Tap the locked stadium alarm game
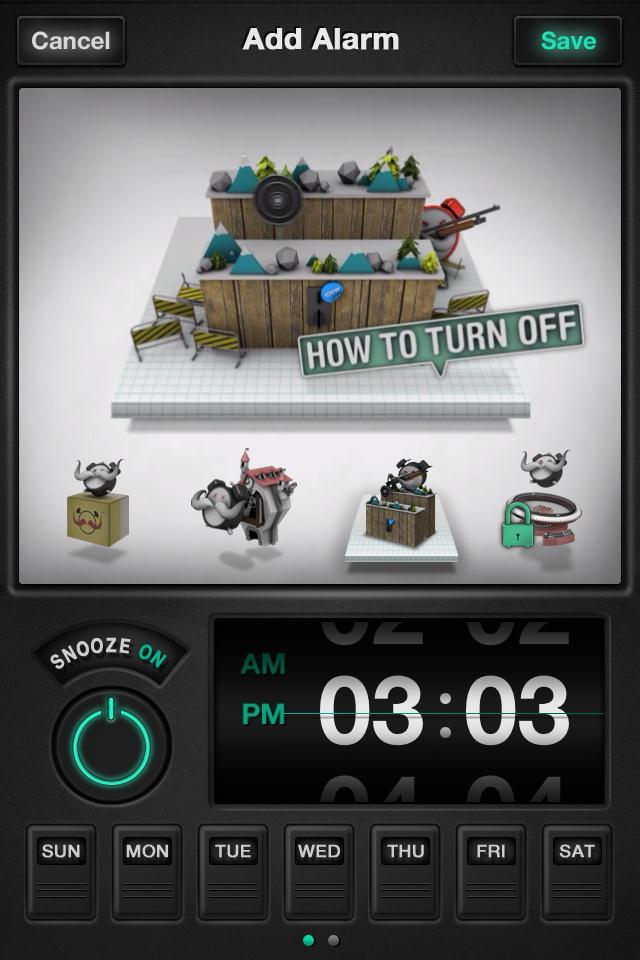The width and height of the screenshot is (640, 960). coord(540,505)
